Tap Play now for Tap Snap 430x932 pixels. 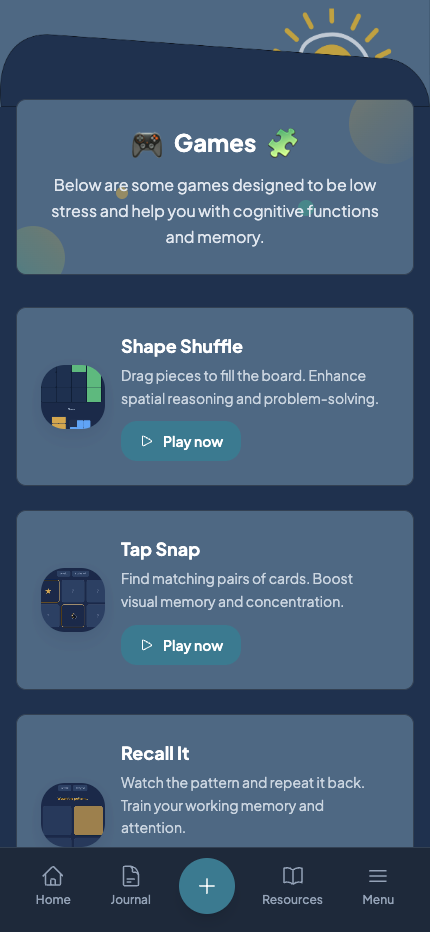[x=181, y=645]
